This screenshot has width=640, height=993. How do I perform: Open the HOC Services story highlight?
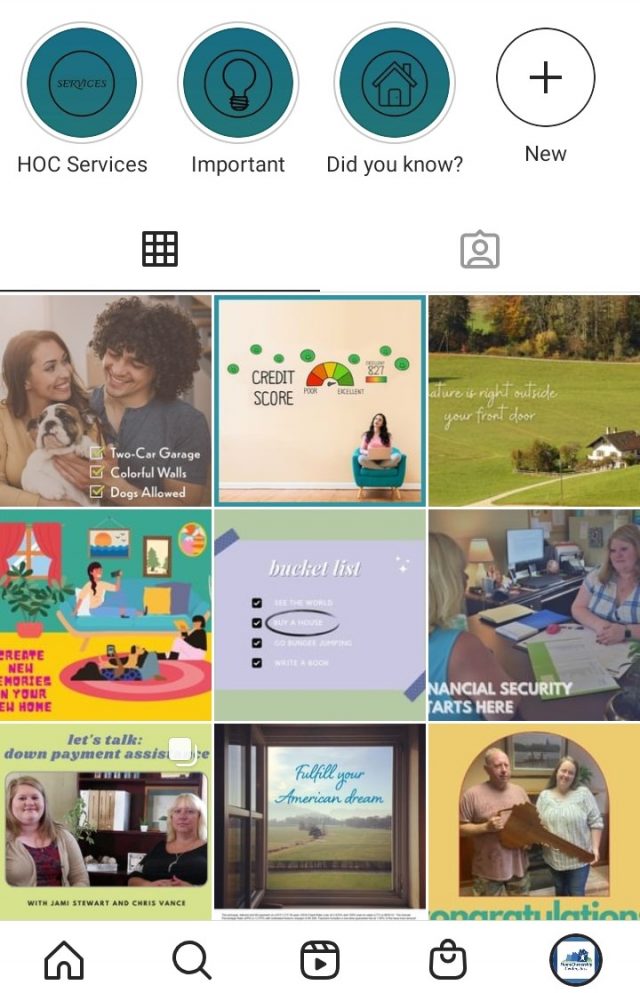(82, 84)
